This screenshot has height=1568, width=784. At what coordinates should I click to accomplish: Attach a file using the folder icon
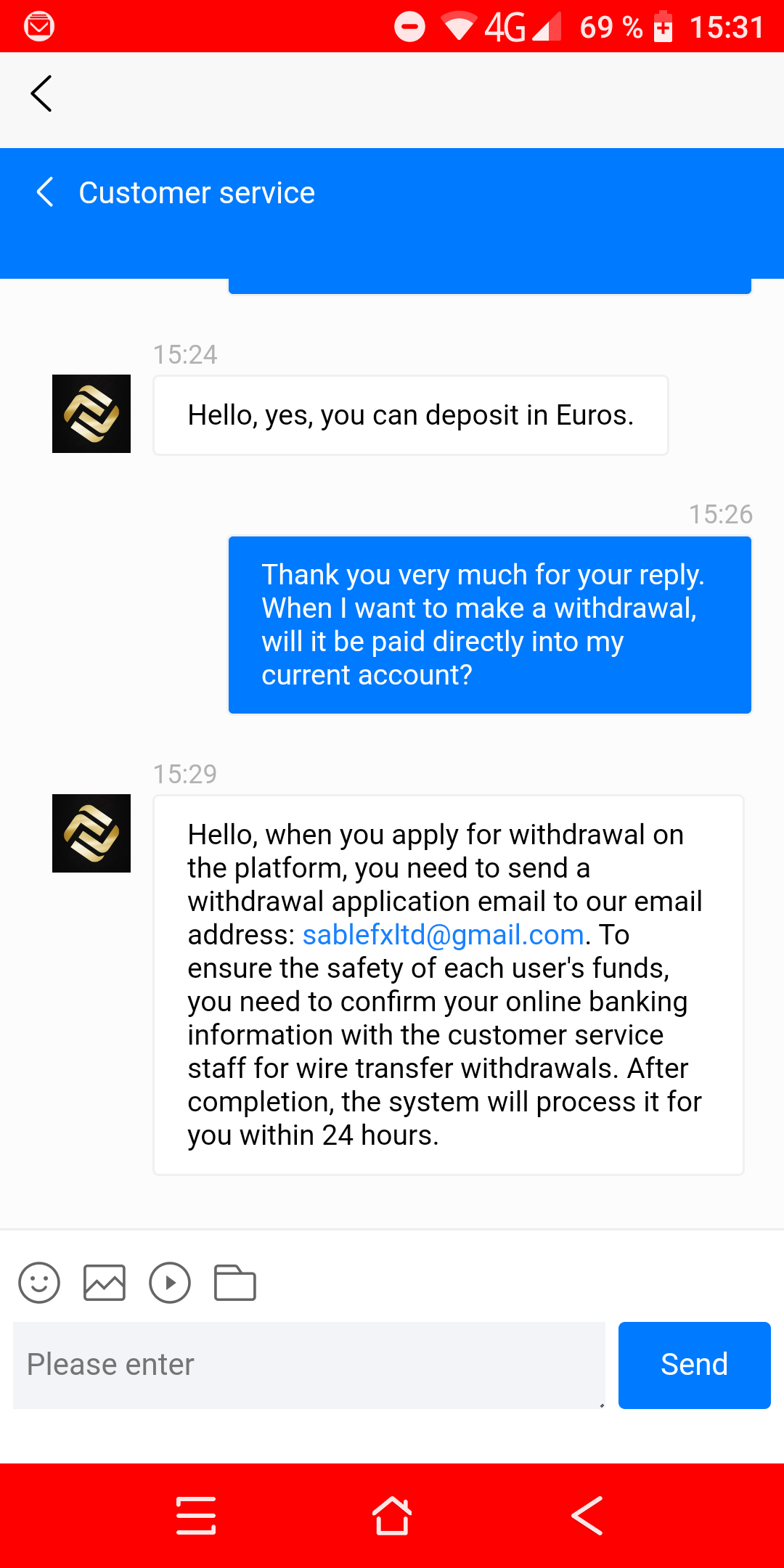tap(235, 1283)
